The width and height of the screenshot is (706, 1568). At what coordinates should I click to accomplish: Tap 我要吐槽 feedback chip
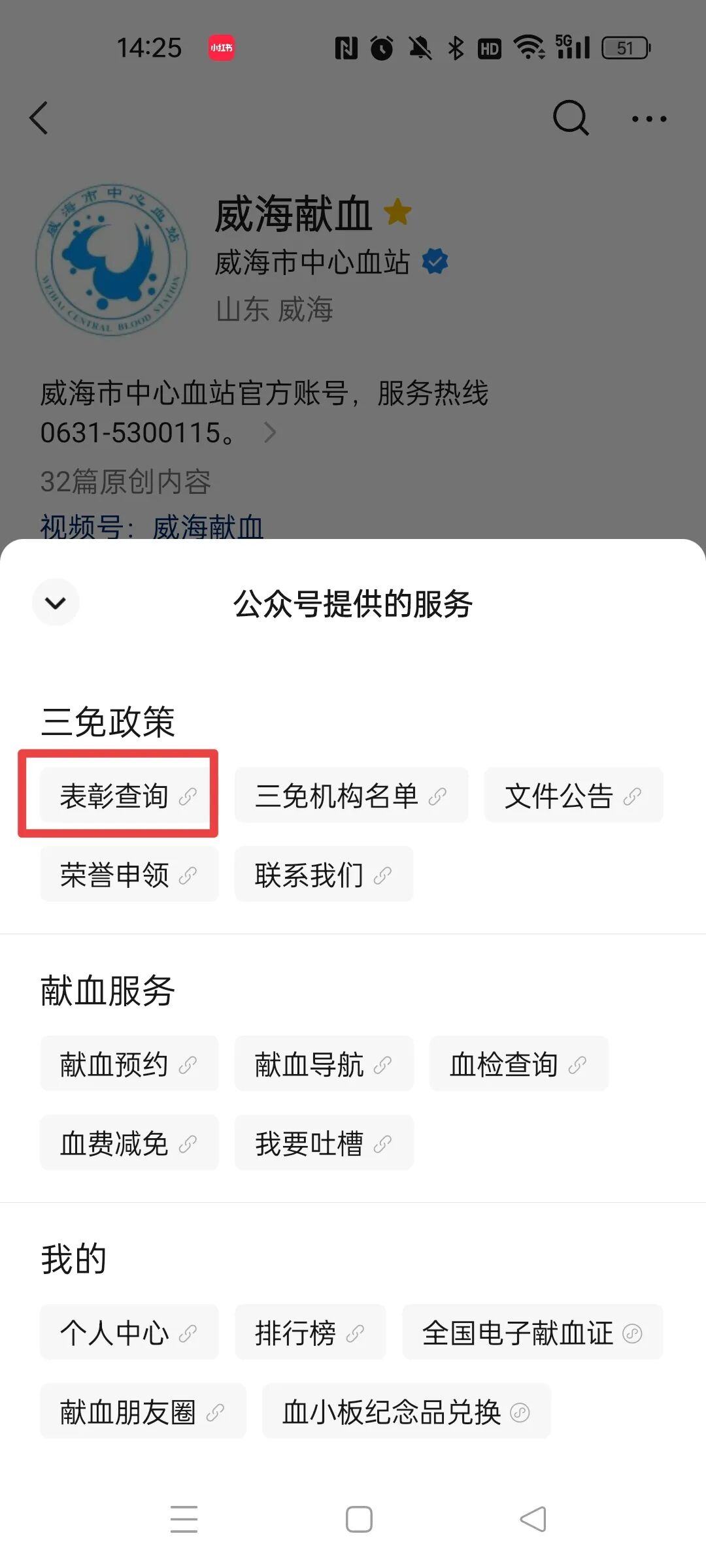(324, 1143)
